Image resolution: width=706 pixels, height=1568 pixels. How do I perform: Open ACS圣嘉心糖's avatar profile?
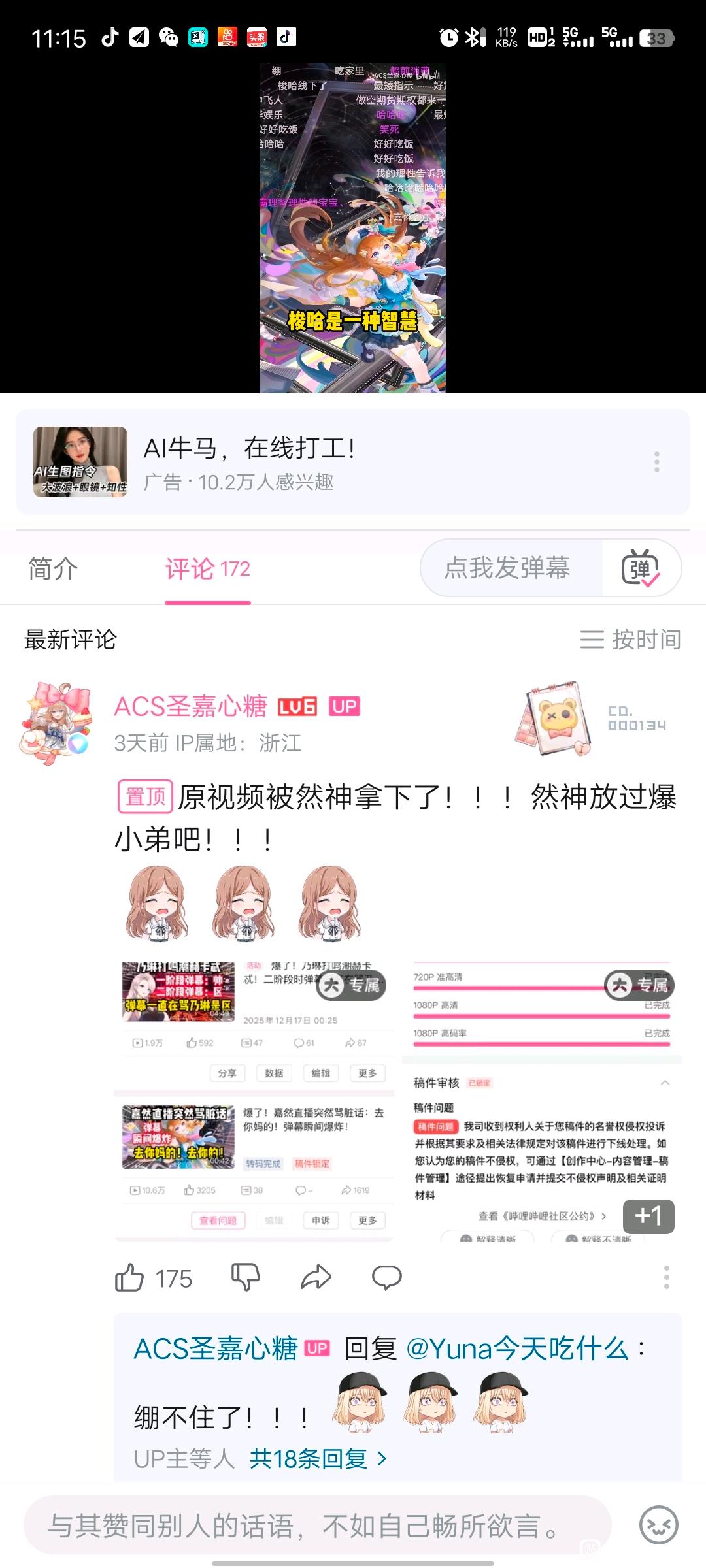[x=56, y=723]
